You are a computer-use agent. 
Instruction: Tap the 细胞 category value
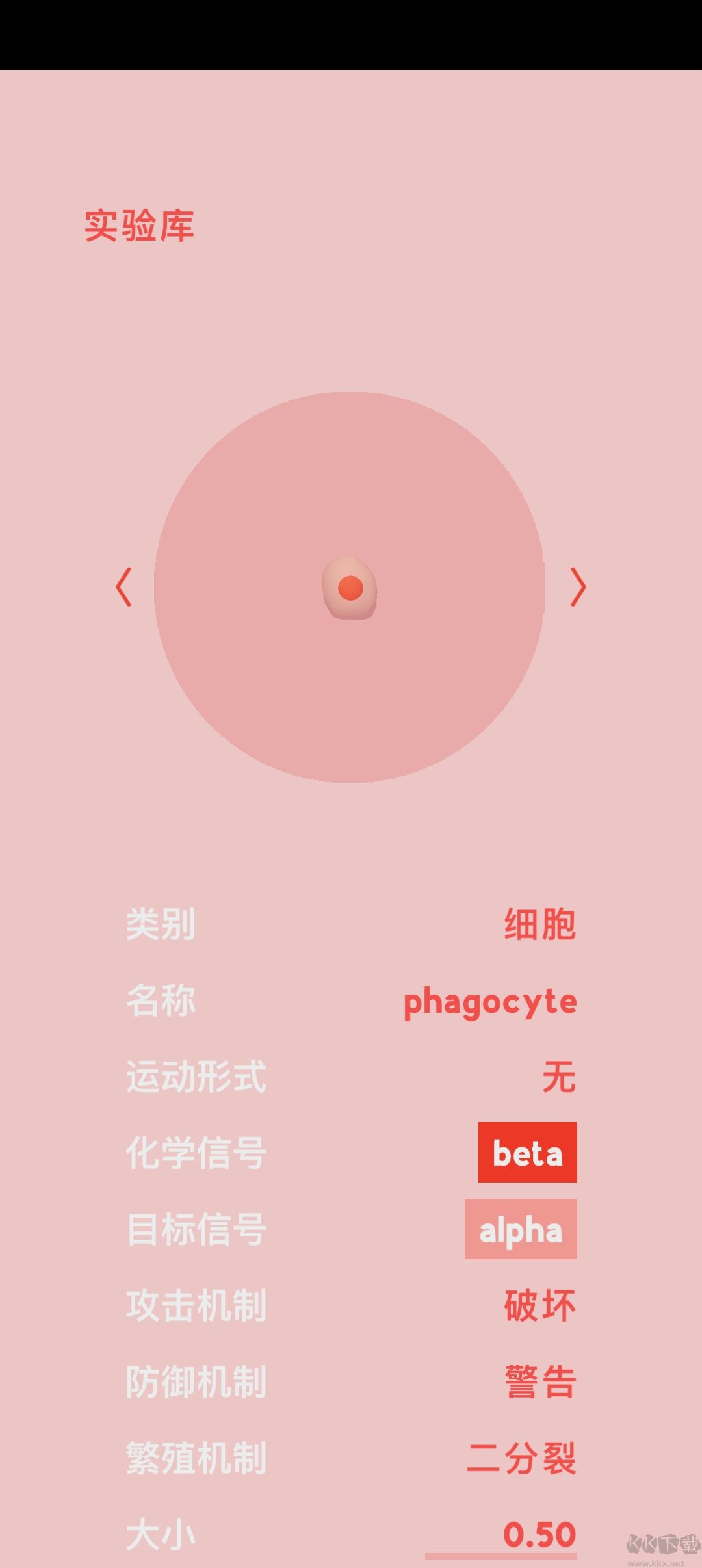[539, 923]
